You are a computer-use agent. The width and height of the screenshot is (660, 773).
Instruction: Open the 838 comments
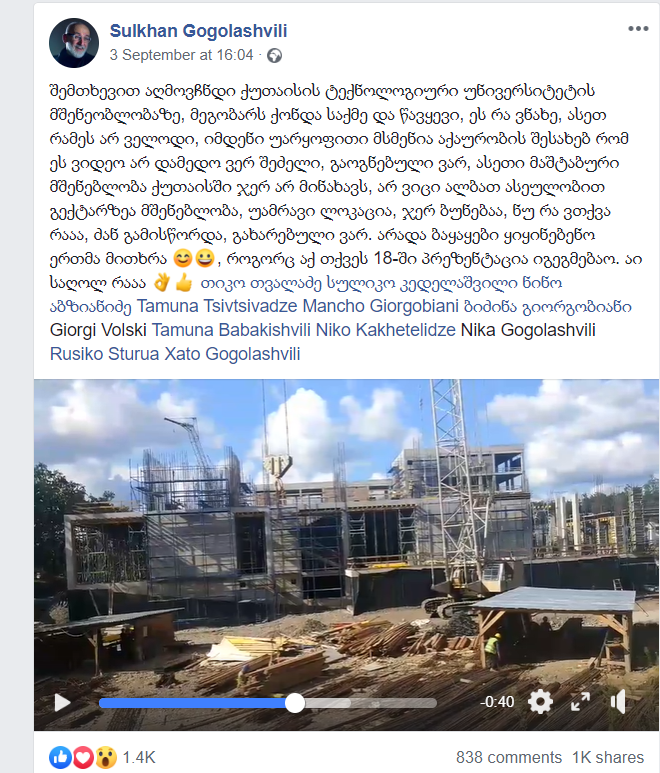pos(506,757)
